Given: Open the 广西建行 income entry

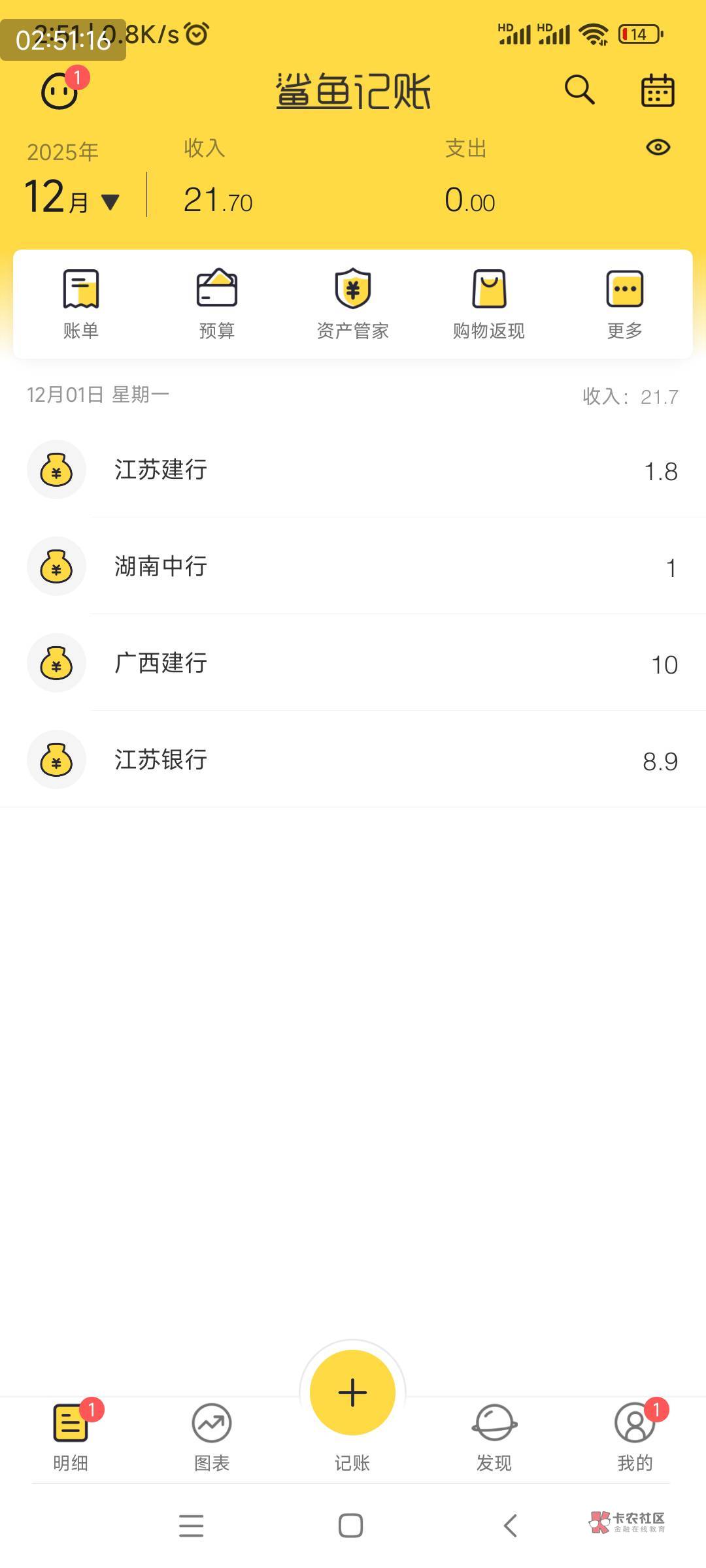Looking at the screenshot, I should (353, 663).
